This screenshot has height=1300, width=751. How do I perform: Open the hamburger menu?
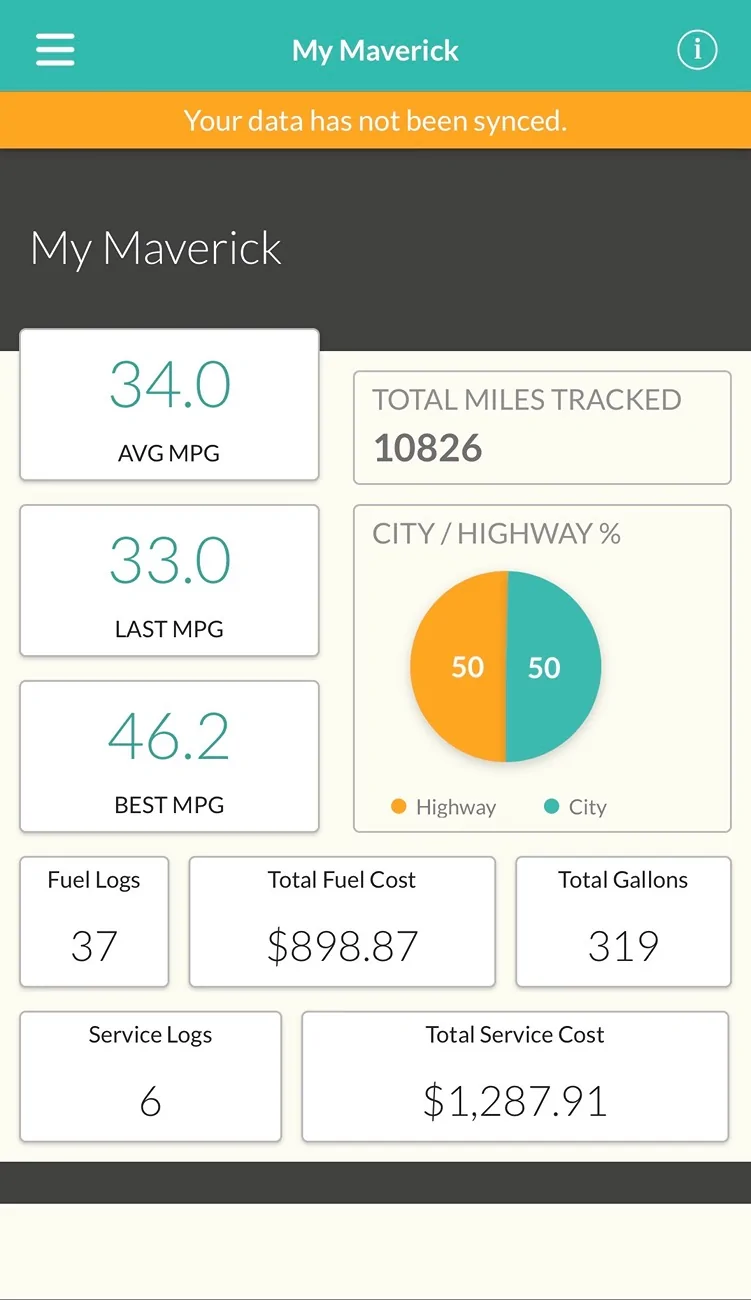[x=55, y=49]
